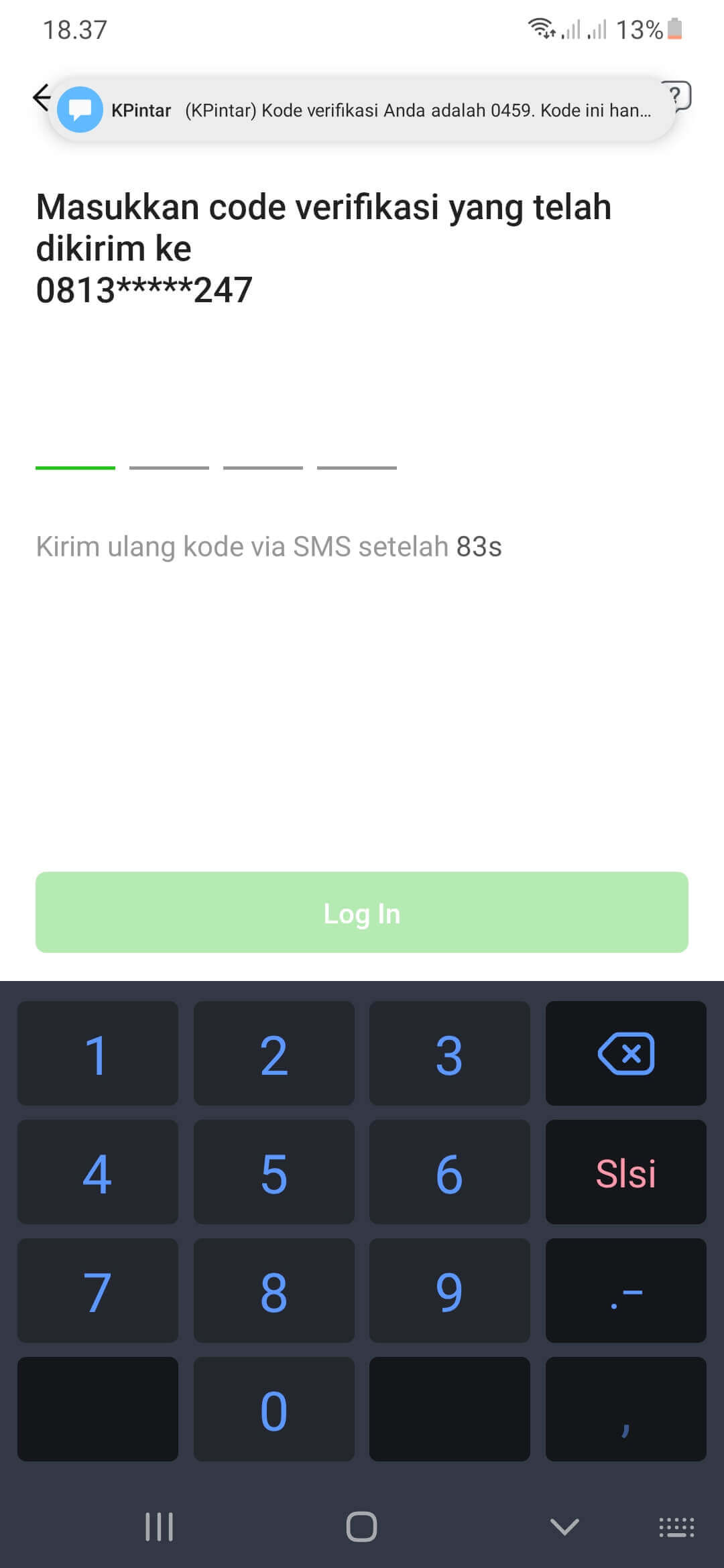The width and height of the screenshot is (724, 1568).
Task: Tap the back arrow to return
Action: pyautogui.click(x=42, y=96)
